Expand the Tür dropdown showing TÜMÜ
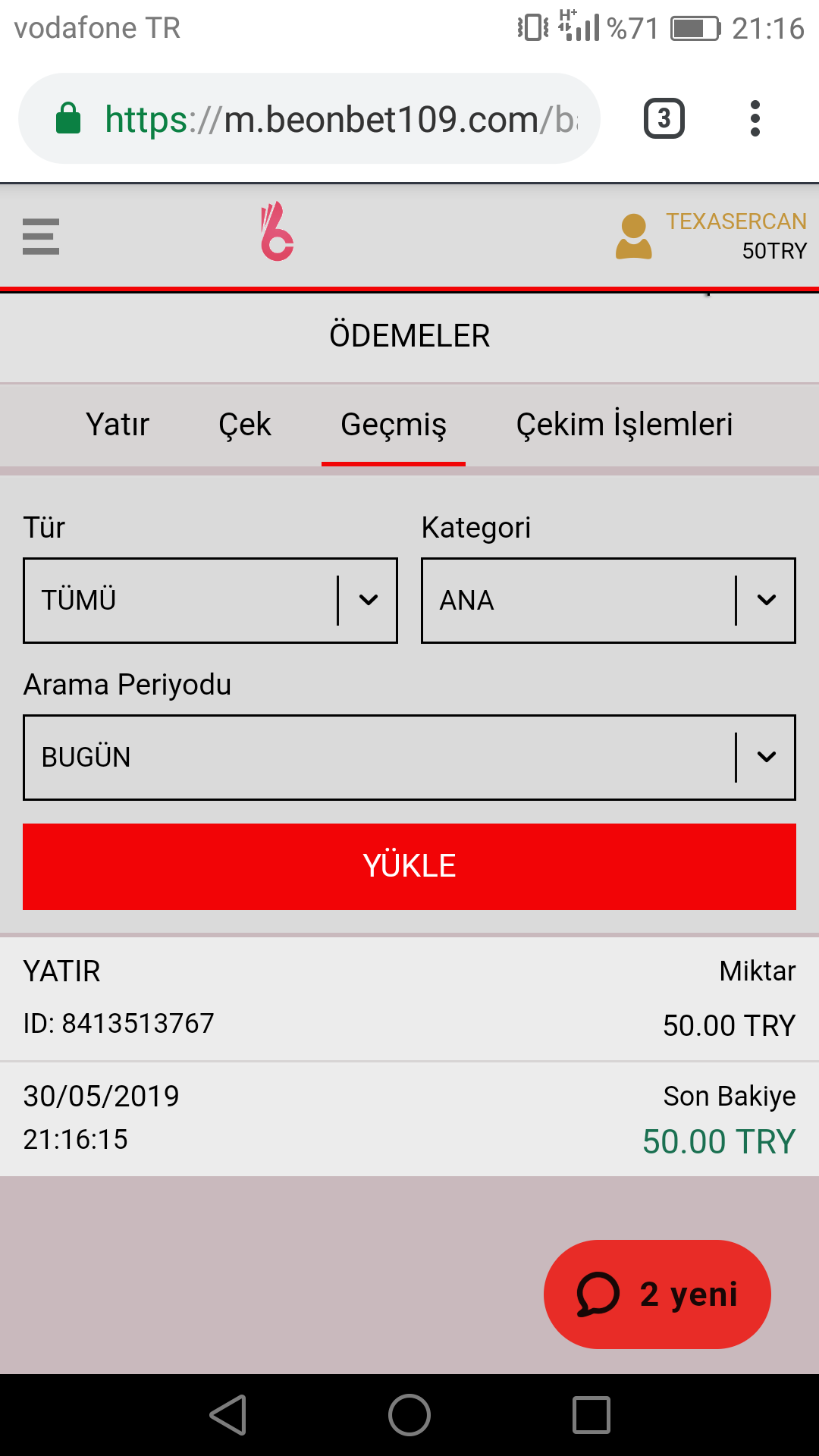819x1456 pixels. point(210,601)
